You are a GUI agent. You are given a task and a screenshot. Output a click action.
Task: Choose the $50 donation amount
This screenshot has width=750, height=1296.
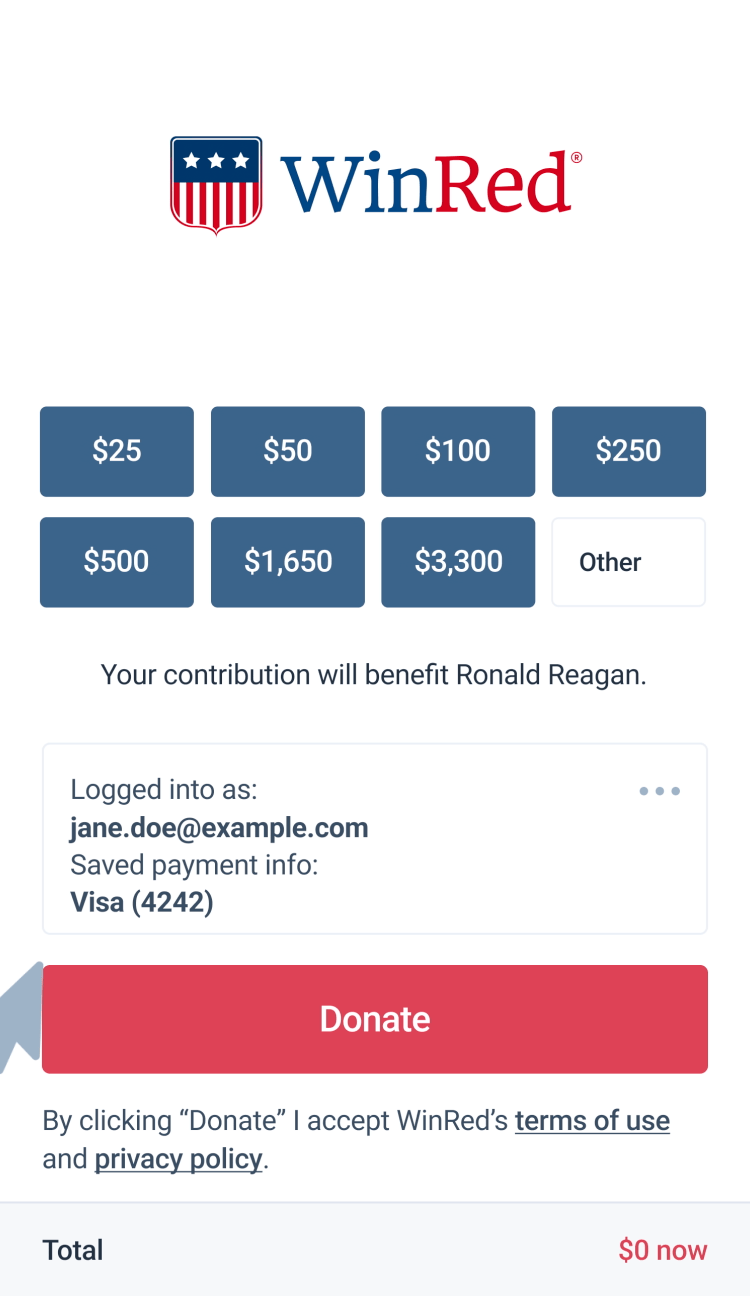(x=288, y=451)
